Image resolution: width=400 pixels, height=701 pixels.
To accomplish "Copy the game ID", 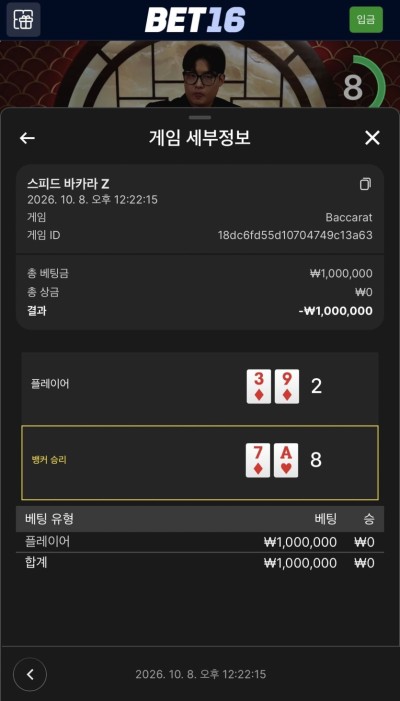I will pos(366,184).
